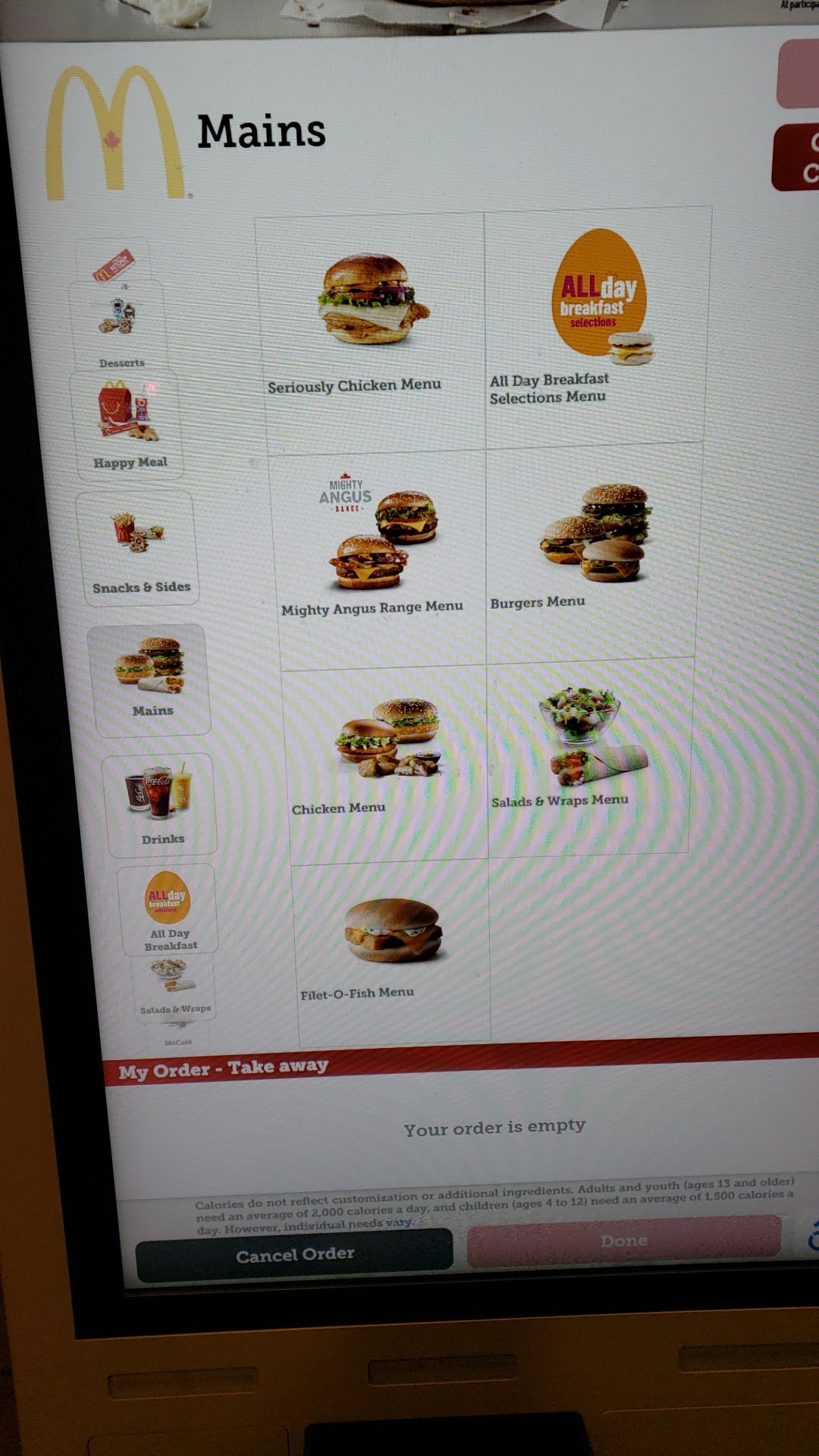Select the Filet-O-Fish Menu
The width and height of the screenshot is (819, 1456).
[392, 948]
